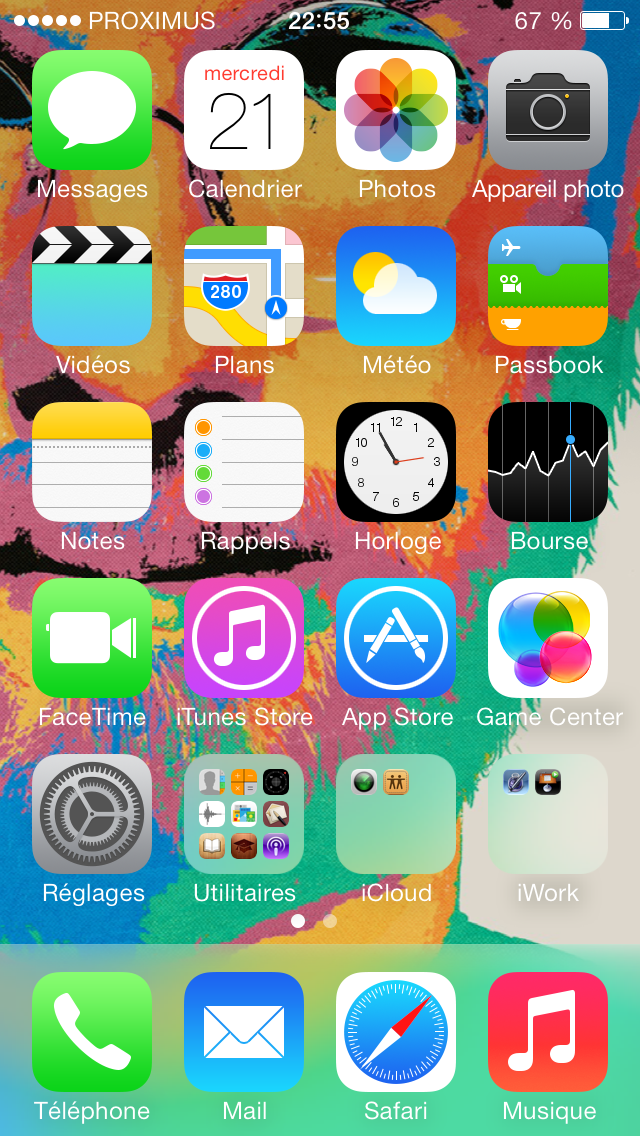The width and height of the screenshot is (640, 1136).
Task: Open the Photos app
Action: [396, 110]
